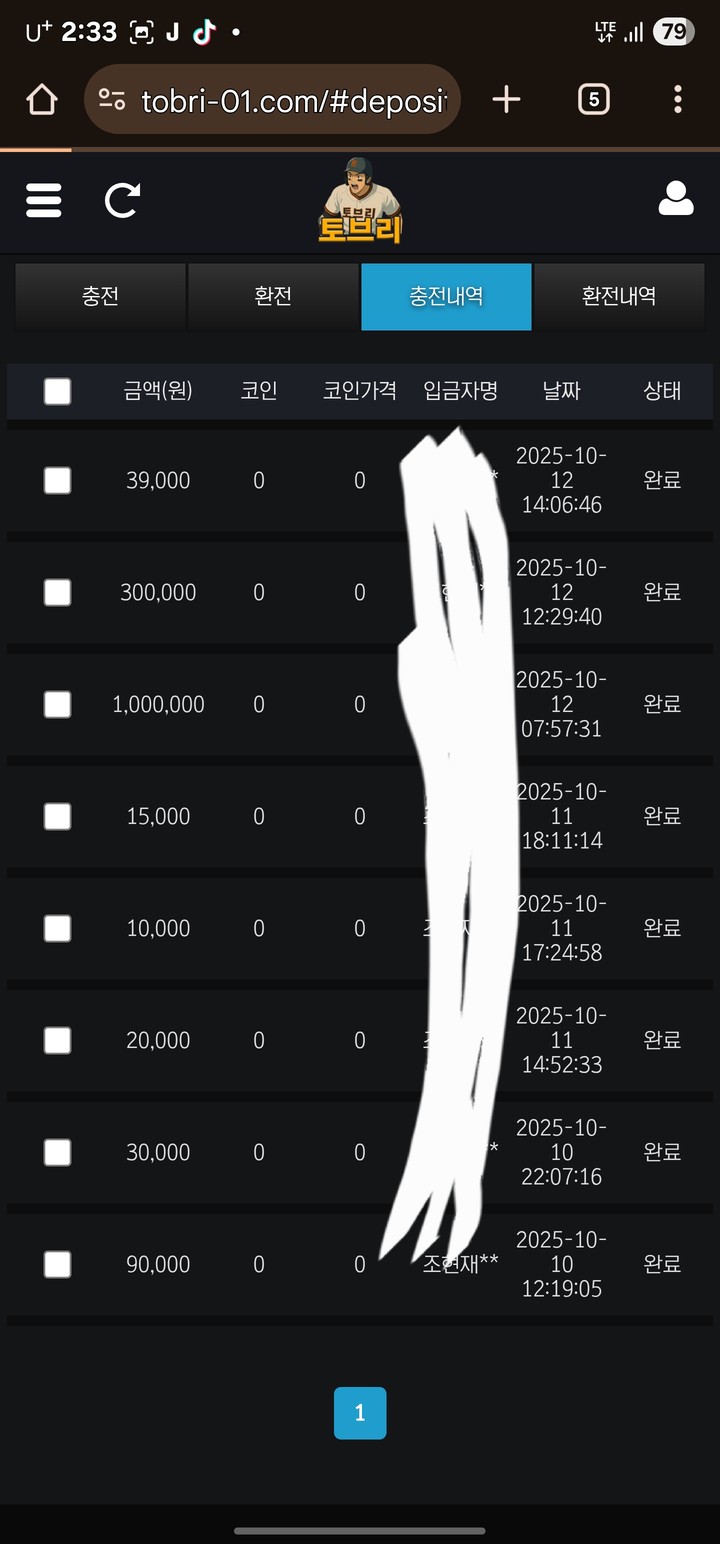Screen dimensions: 720x1544
Task: Open the hamburger menu
Action: [44, 200]
